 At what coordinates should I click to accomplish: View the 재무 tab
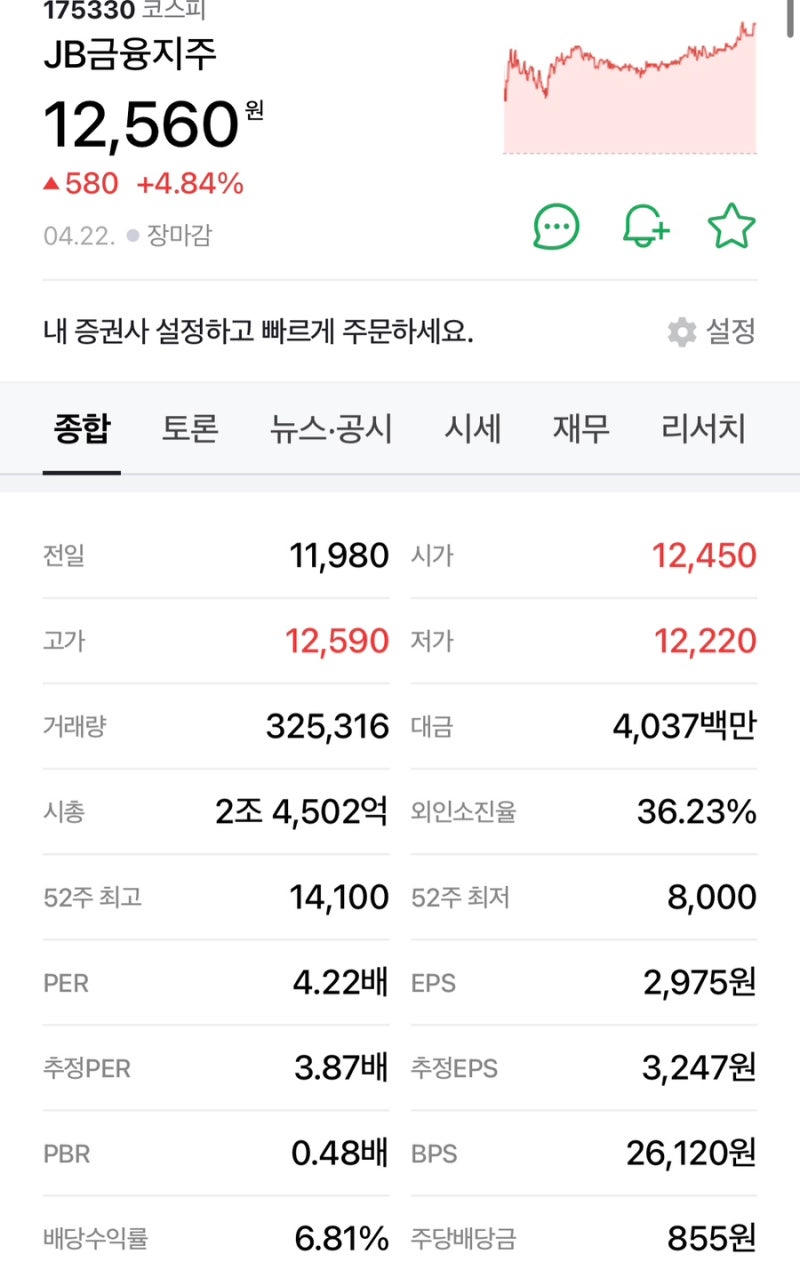click(579, 427)
